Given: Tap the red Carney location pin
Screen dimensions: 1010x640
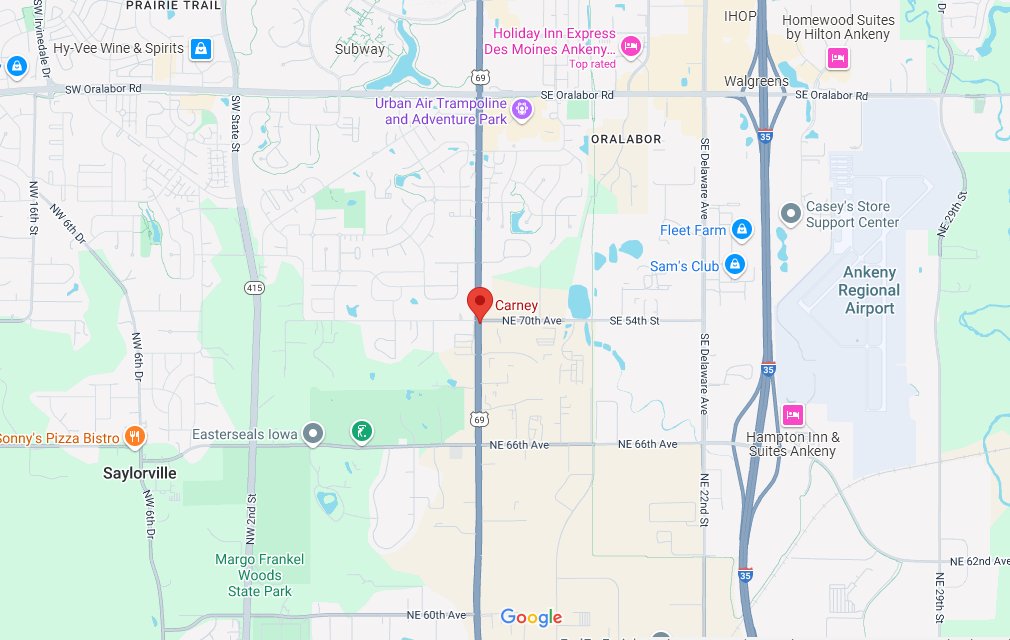Looking at the screenshot, I should point(480,302).
